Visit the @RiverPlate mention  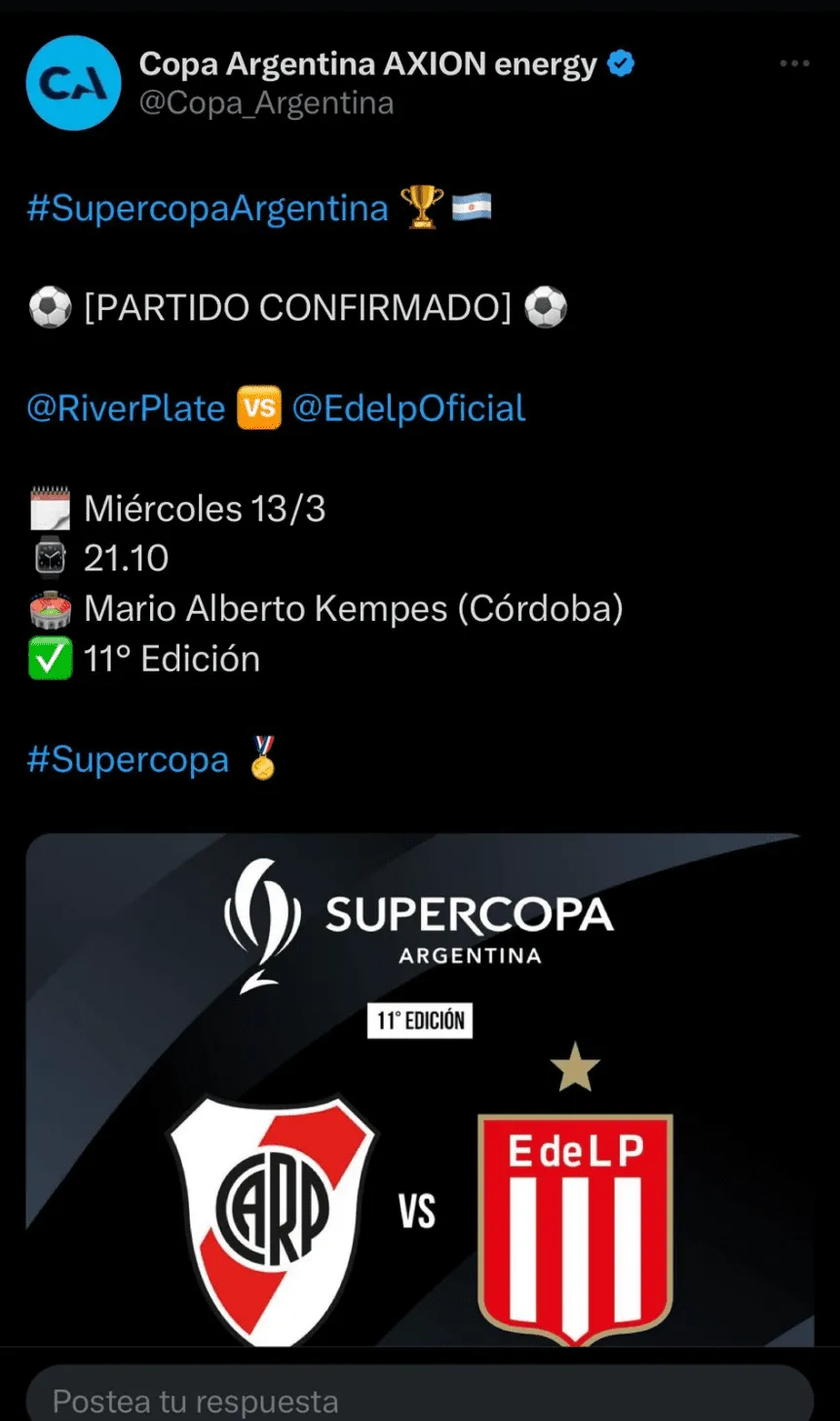coord(126,408)
